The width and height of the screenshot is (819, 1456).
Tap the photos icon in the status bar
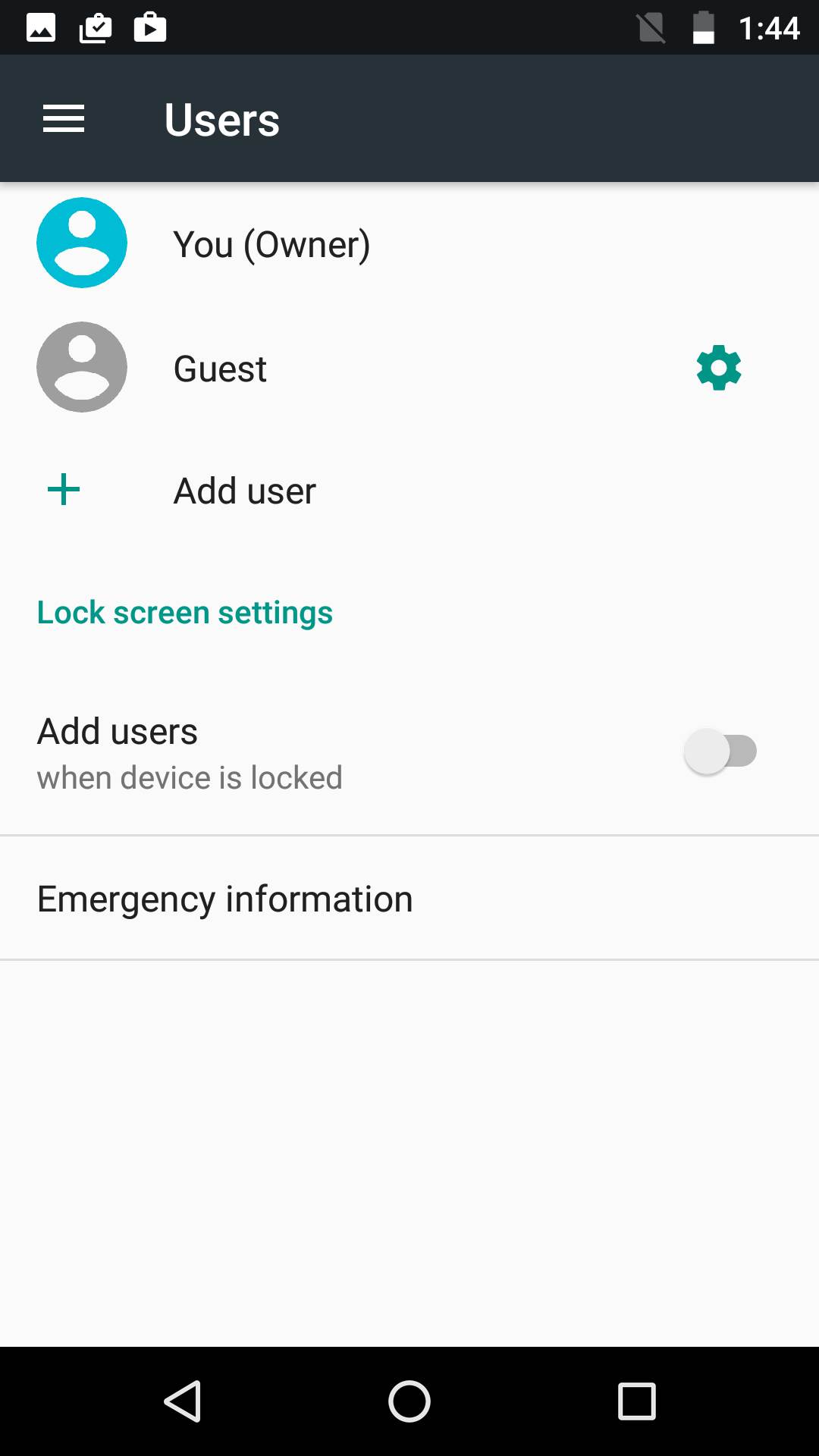click(x=40, y=27)
